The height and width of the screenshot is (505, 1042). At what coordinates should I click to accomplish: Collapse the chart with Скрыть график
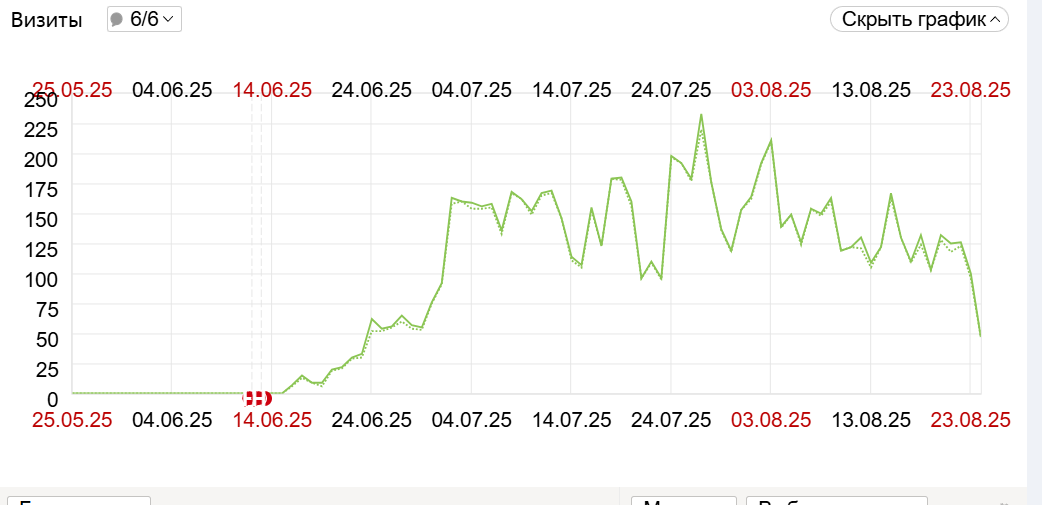(919, 19)
